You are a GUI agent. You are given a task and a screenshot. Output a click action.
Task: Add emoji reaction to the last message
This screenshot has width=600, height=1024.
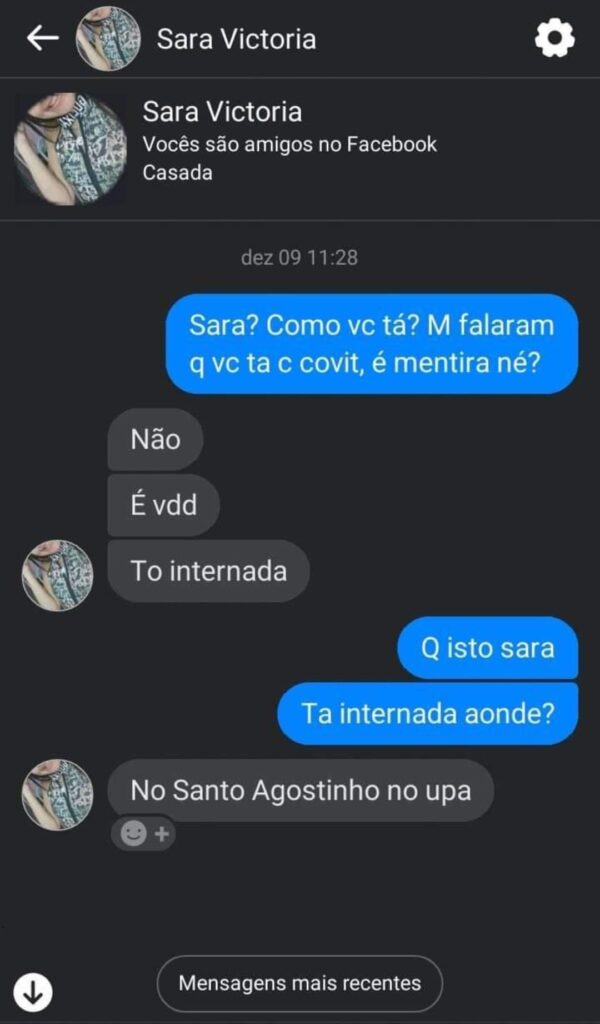pyautogui.click(x=143, y=833)
